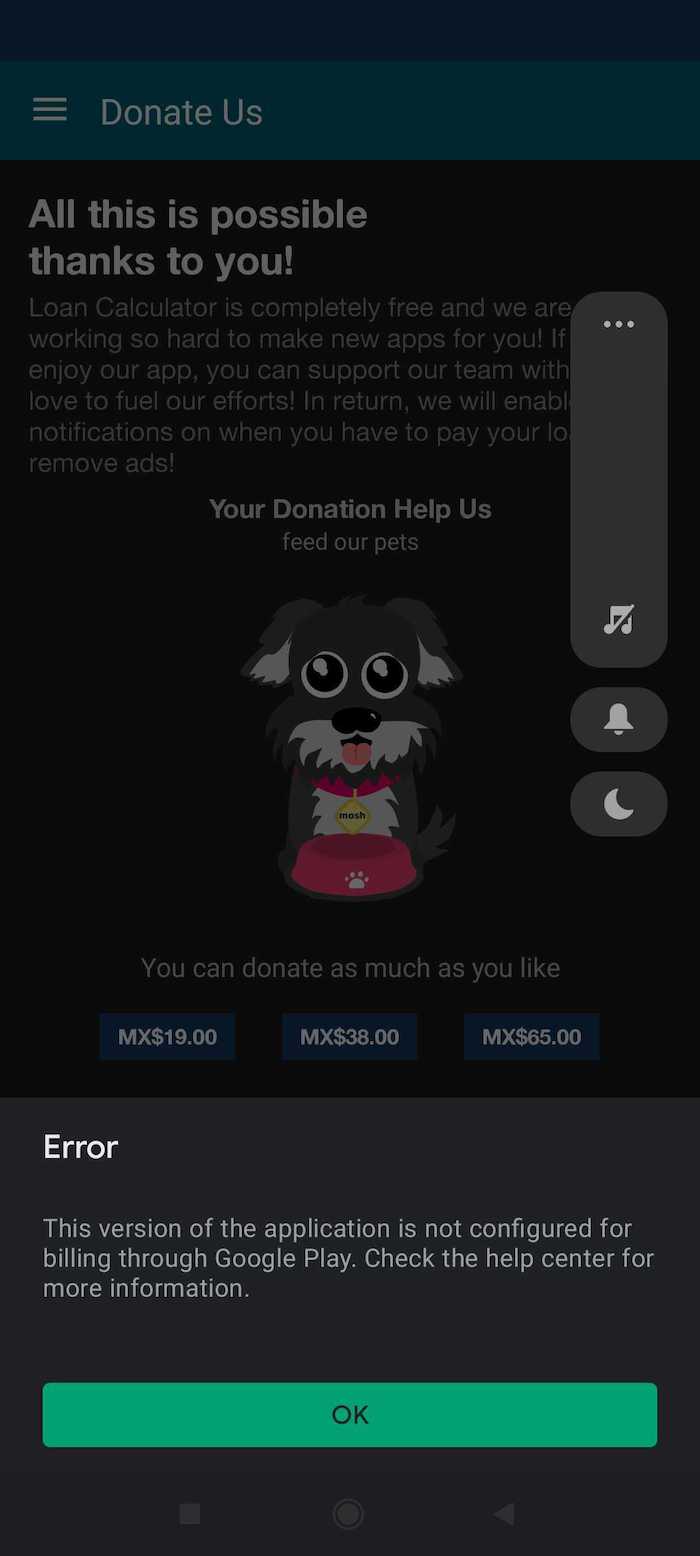The height and width of the screenshot is (1556, 700).
Task: Tap the ringer bell button
Action: pos(618,719)
